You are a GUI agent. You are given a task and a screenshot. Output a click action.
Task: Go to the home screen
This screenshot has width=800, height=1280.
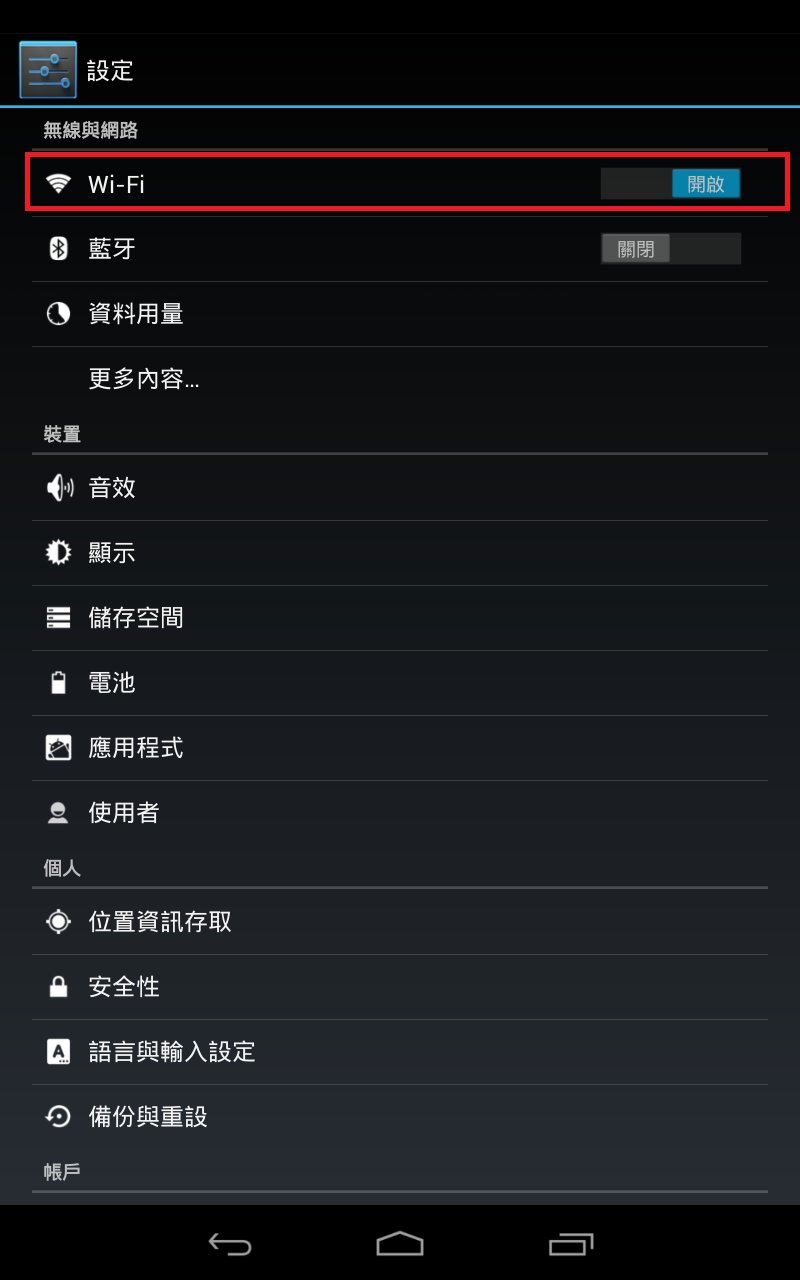pos(400,1243)
